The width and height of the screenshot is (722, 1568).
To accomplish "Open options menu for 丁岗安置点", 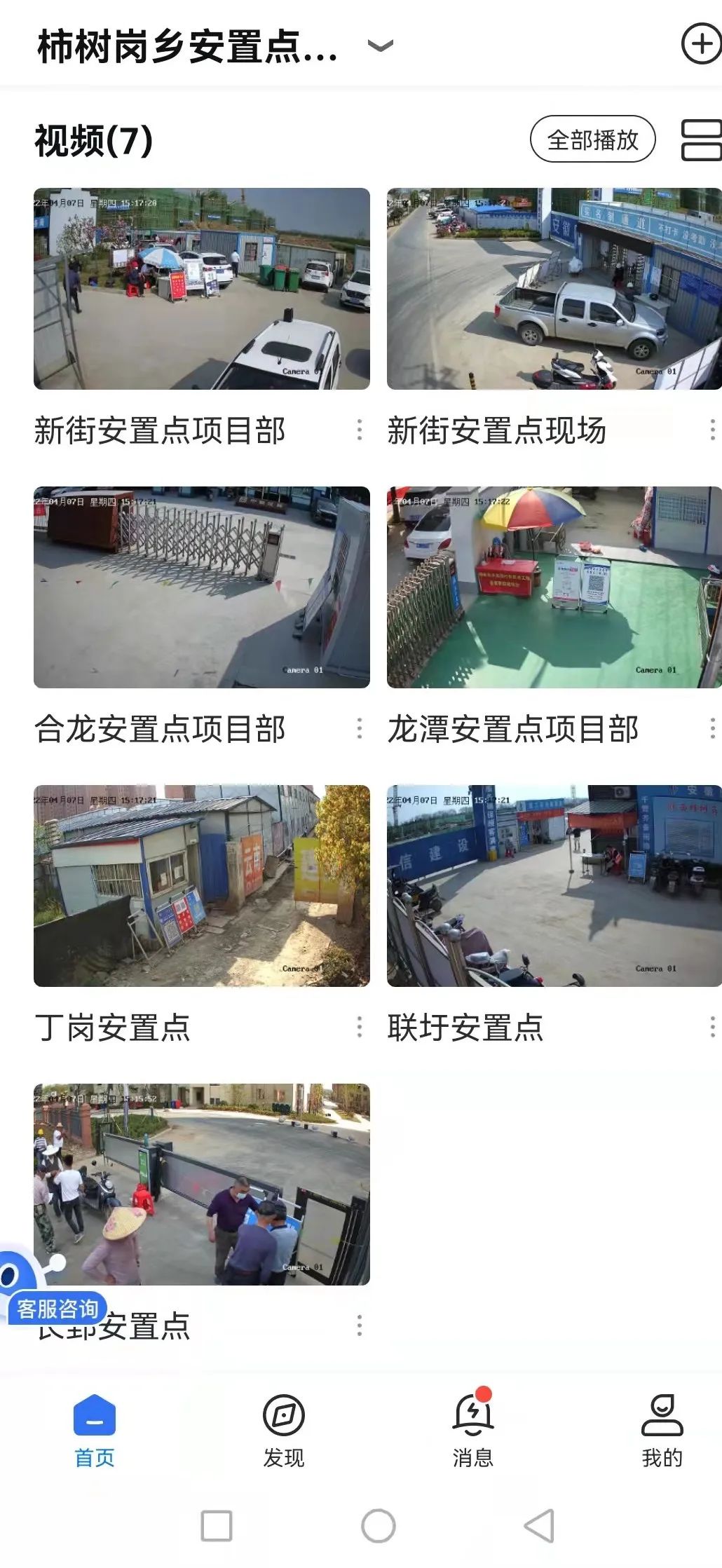I will point(360,1027).
